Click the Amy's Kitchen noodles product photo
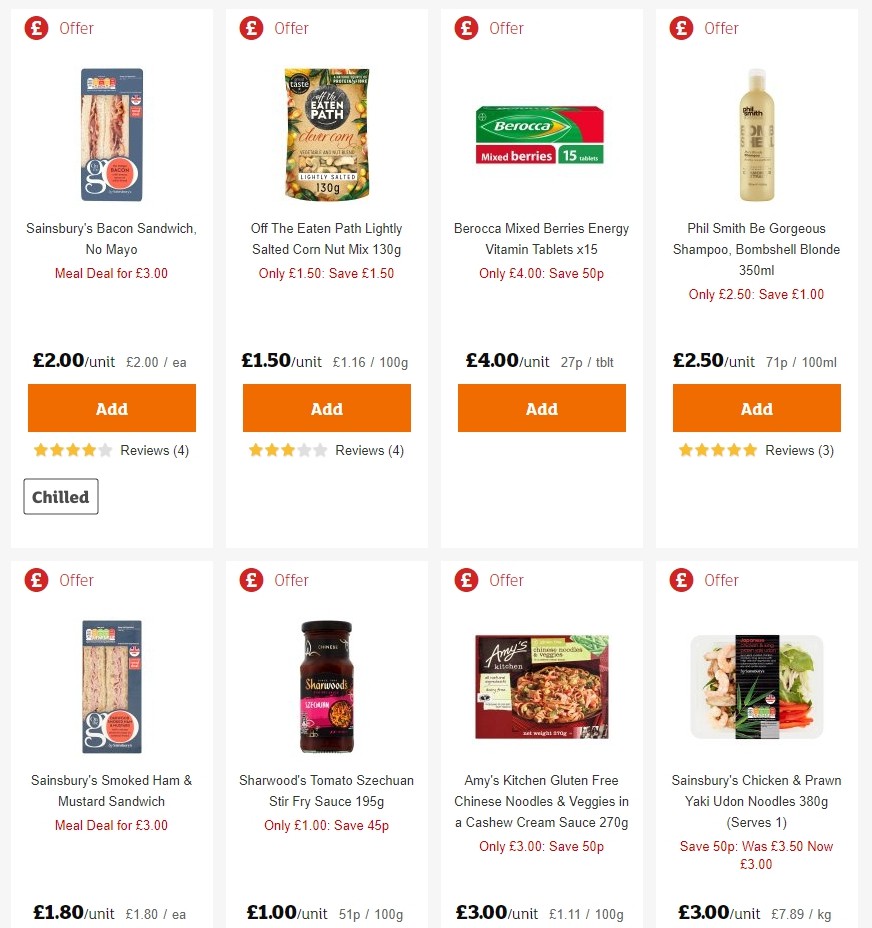This screenshot has height=928, width=872. (541, 686)
